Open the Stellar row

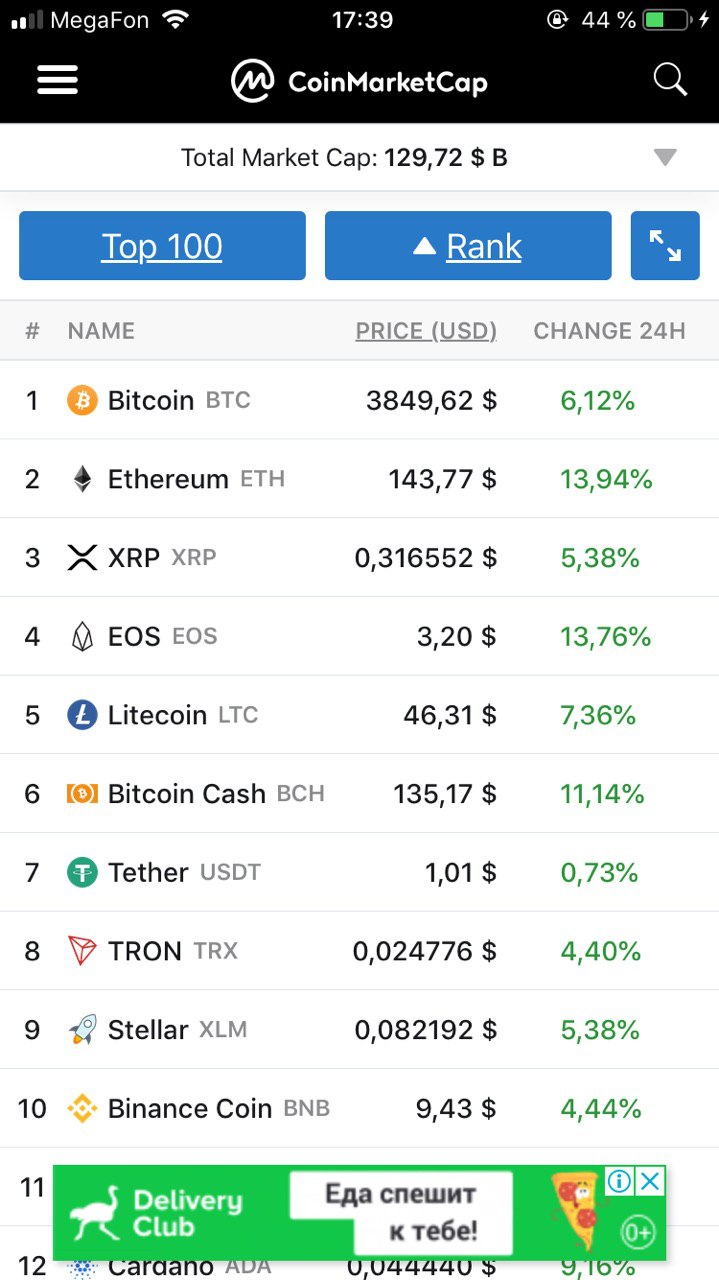click(x=359, y=1030)
